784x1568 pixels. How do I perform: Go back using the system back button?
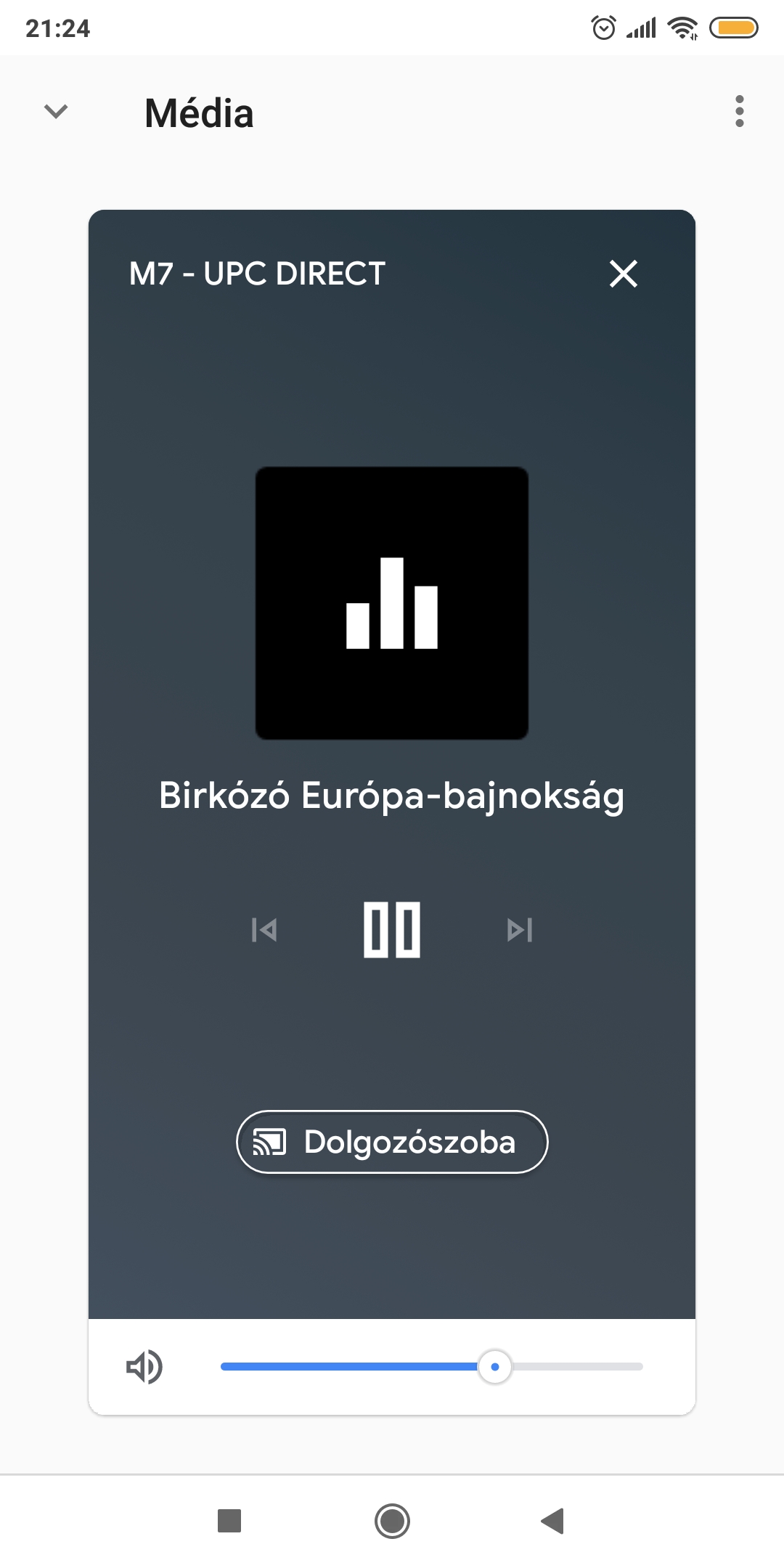(x=552, y=1521)
